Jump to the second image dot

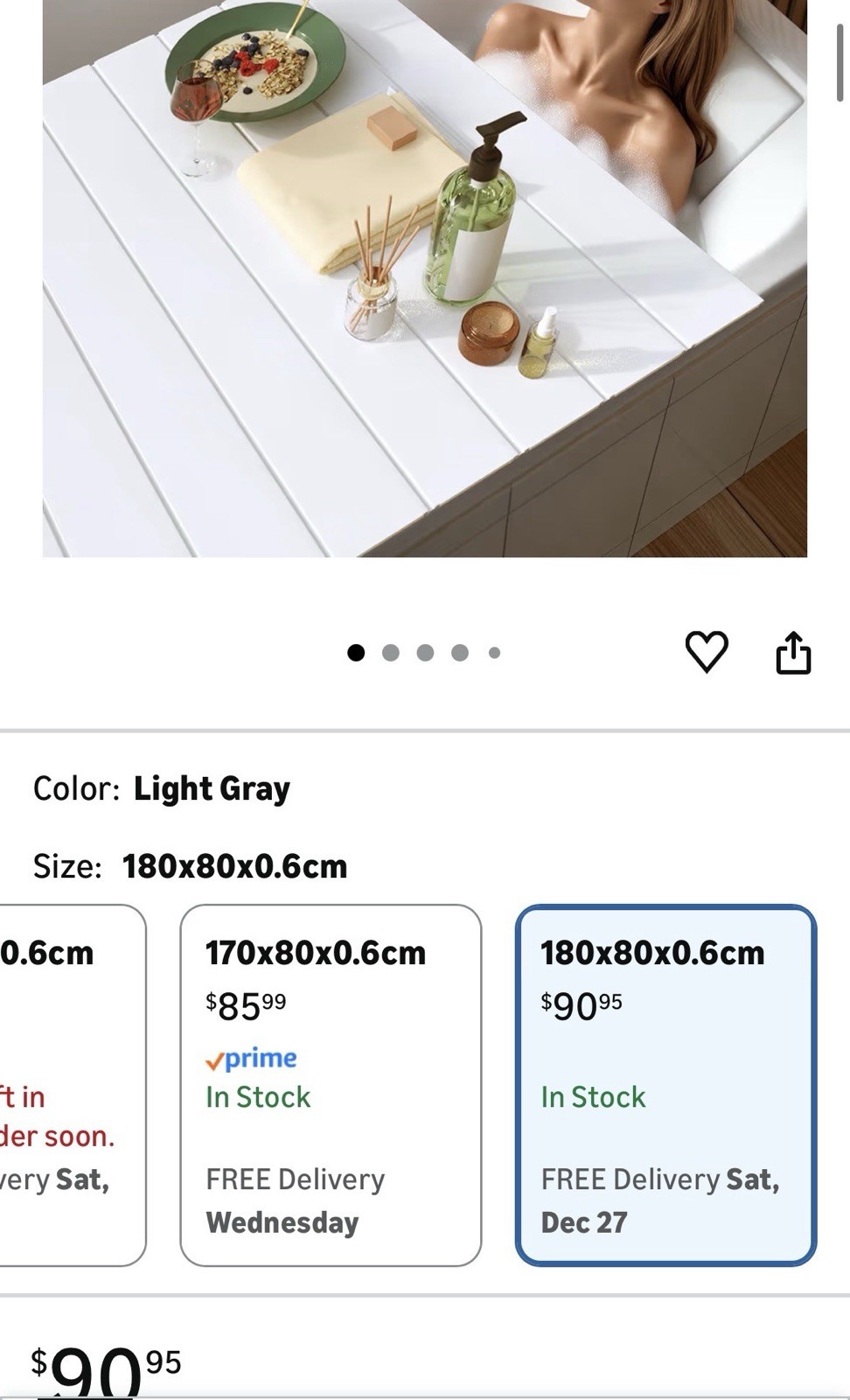[391, 653]
